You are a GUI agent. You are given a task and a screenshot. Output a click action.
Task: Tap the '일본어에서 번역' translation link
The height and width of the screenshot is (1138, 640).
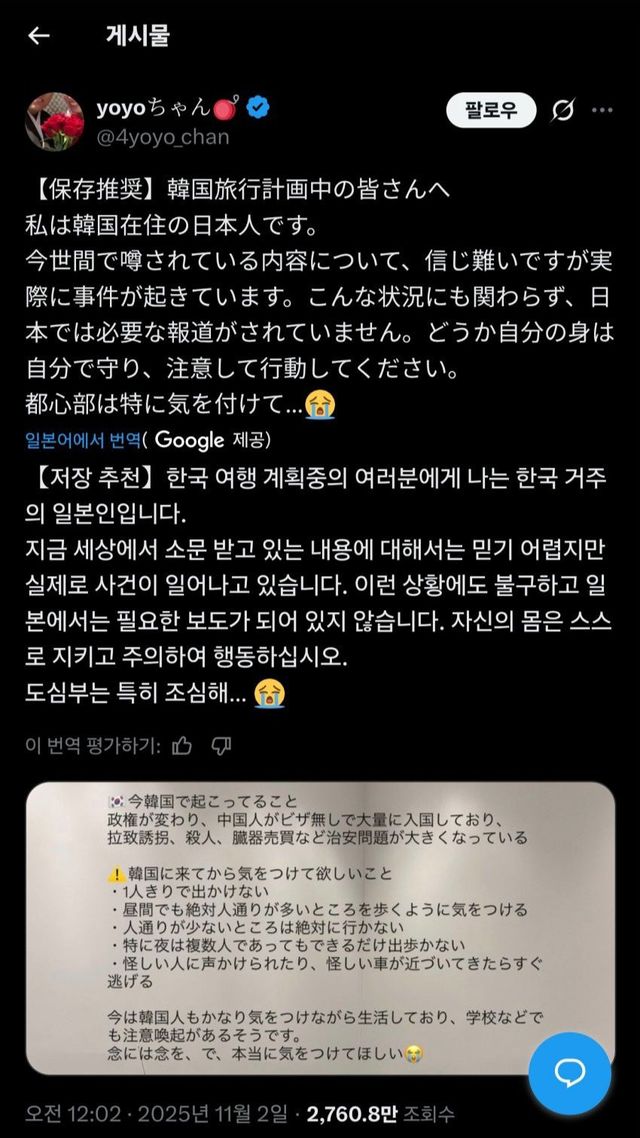83,439
